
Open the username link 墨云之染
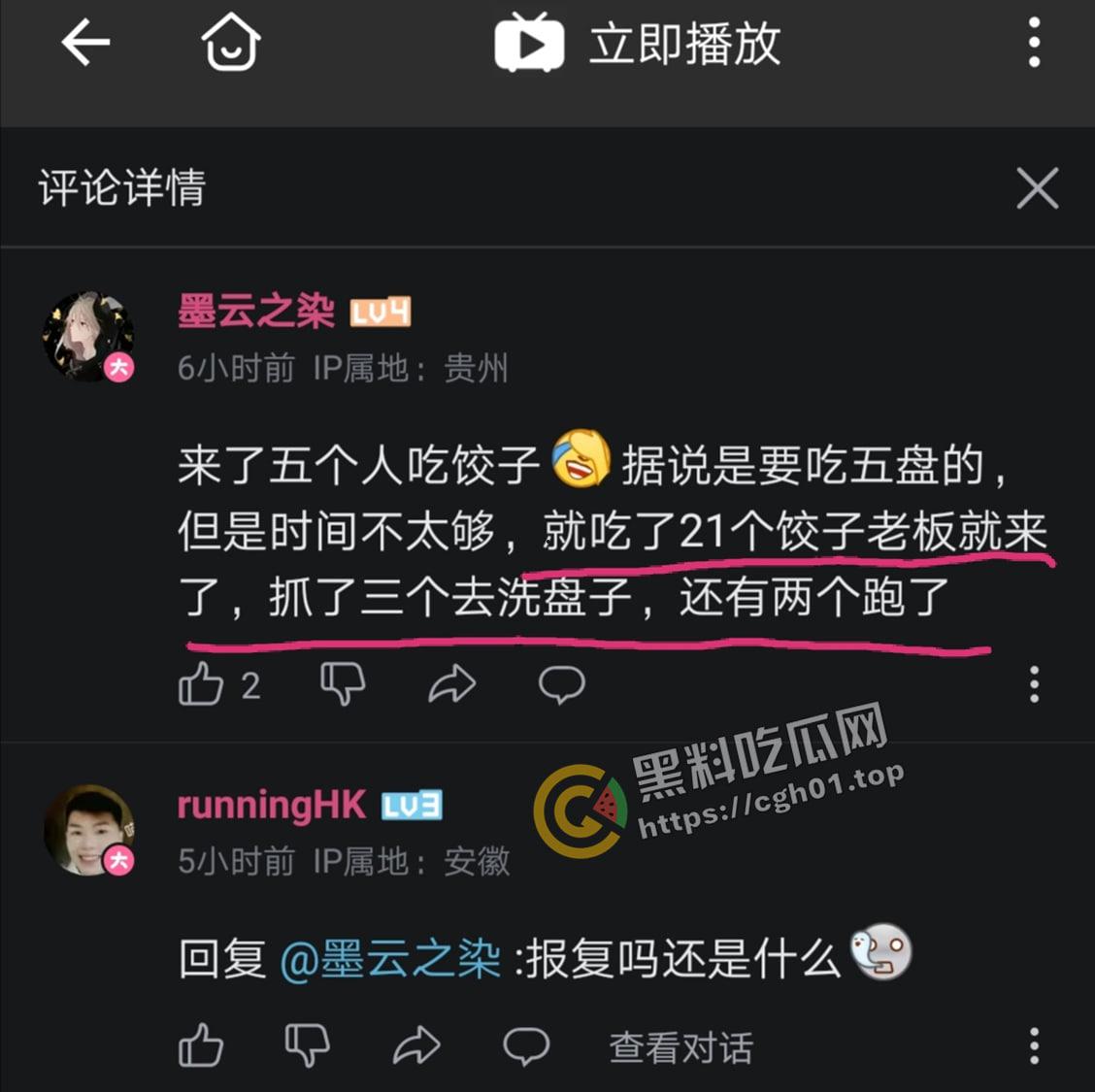tap(256, 312)
